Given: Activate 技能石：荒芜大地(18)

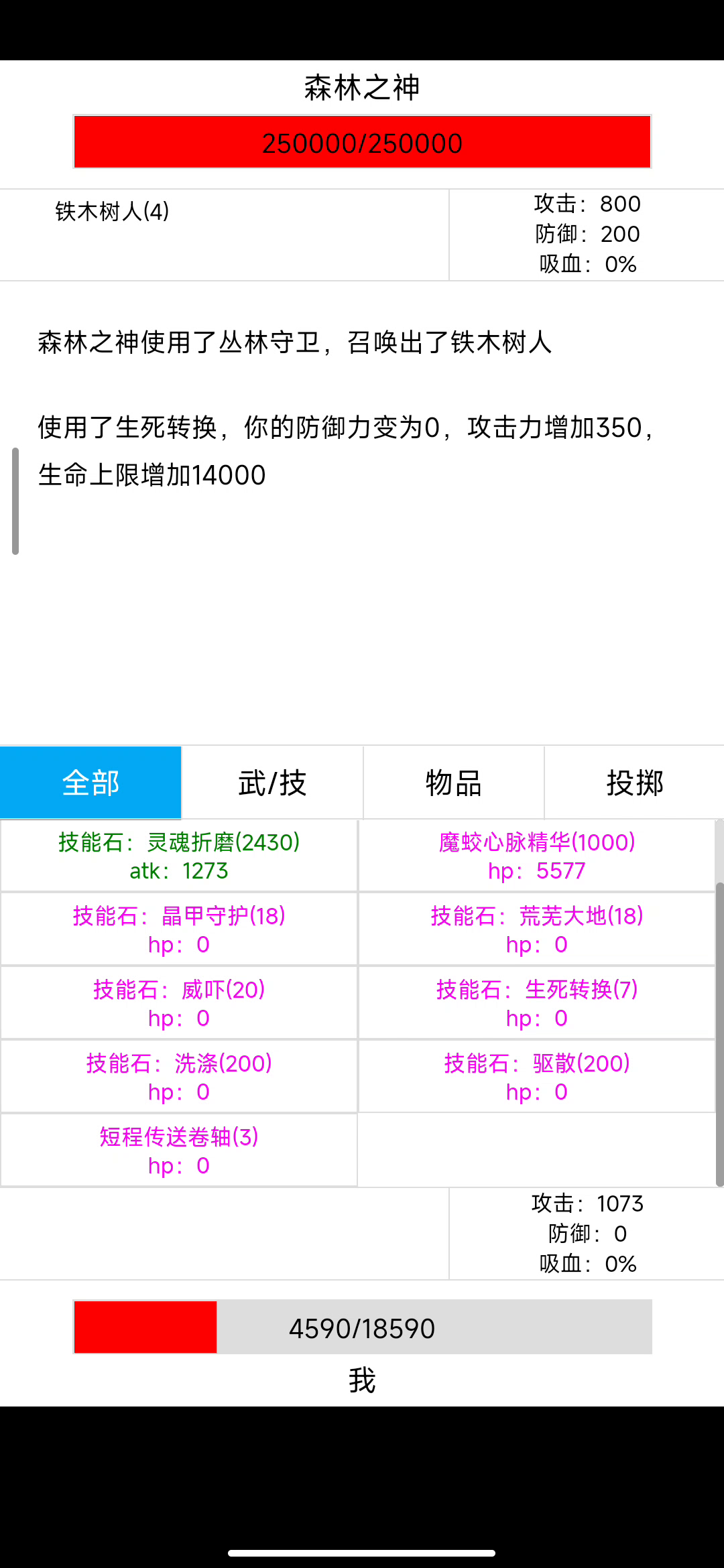Looking at the screenshot, I should click(537, 929).
